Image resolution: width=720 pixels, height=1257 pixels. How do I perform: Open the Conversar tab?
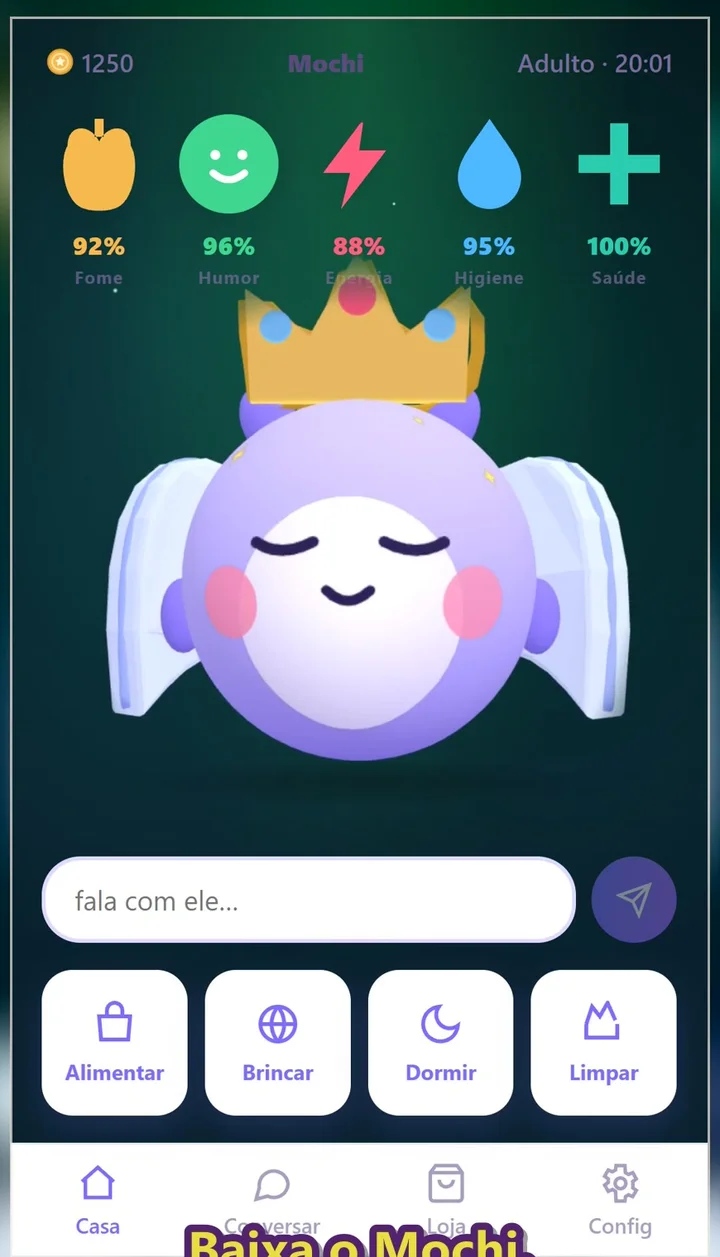[272, 1200]
